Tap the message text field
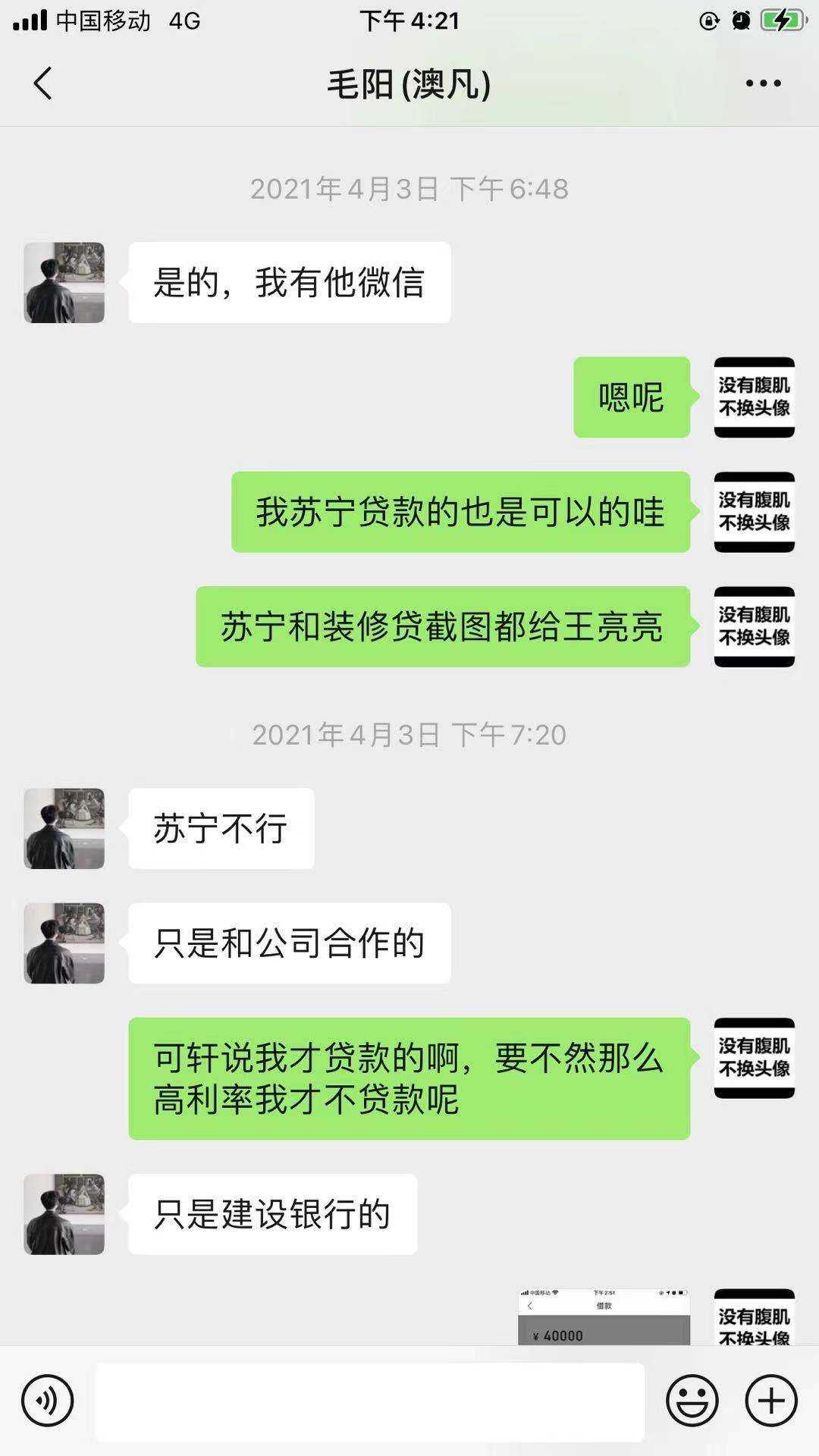819x1456 pixels. pyautogui.click(x=369, y=1402)
